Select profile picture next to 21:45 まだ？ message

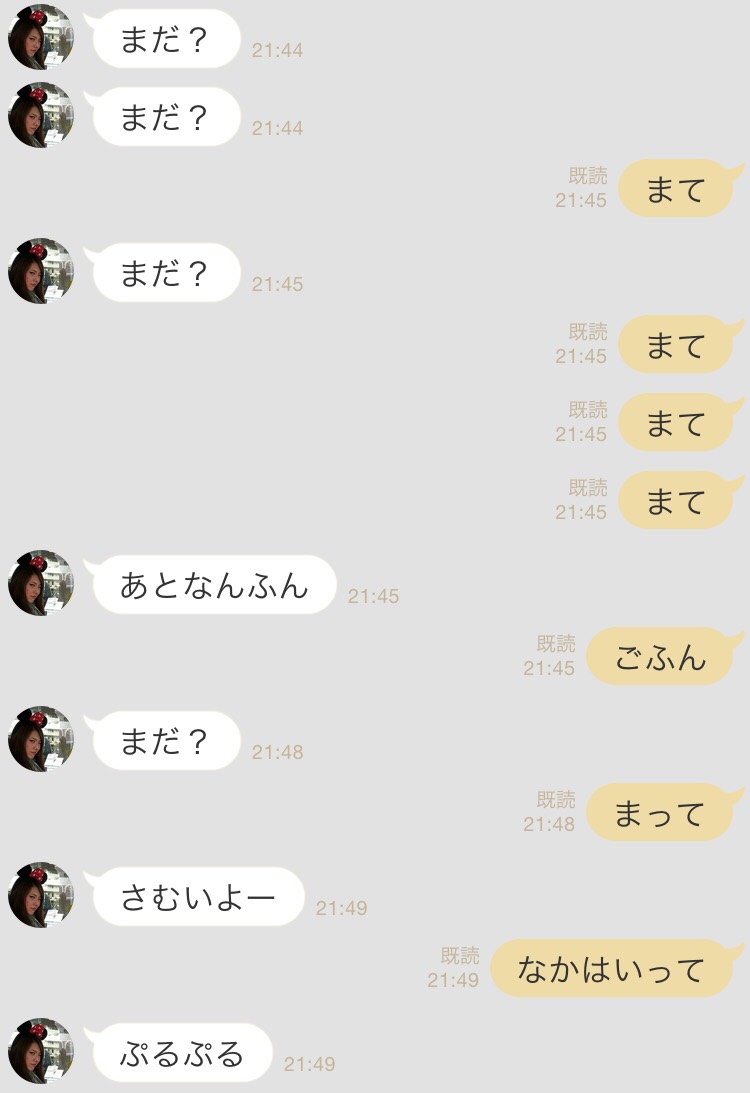pos(41,271)
